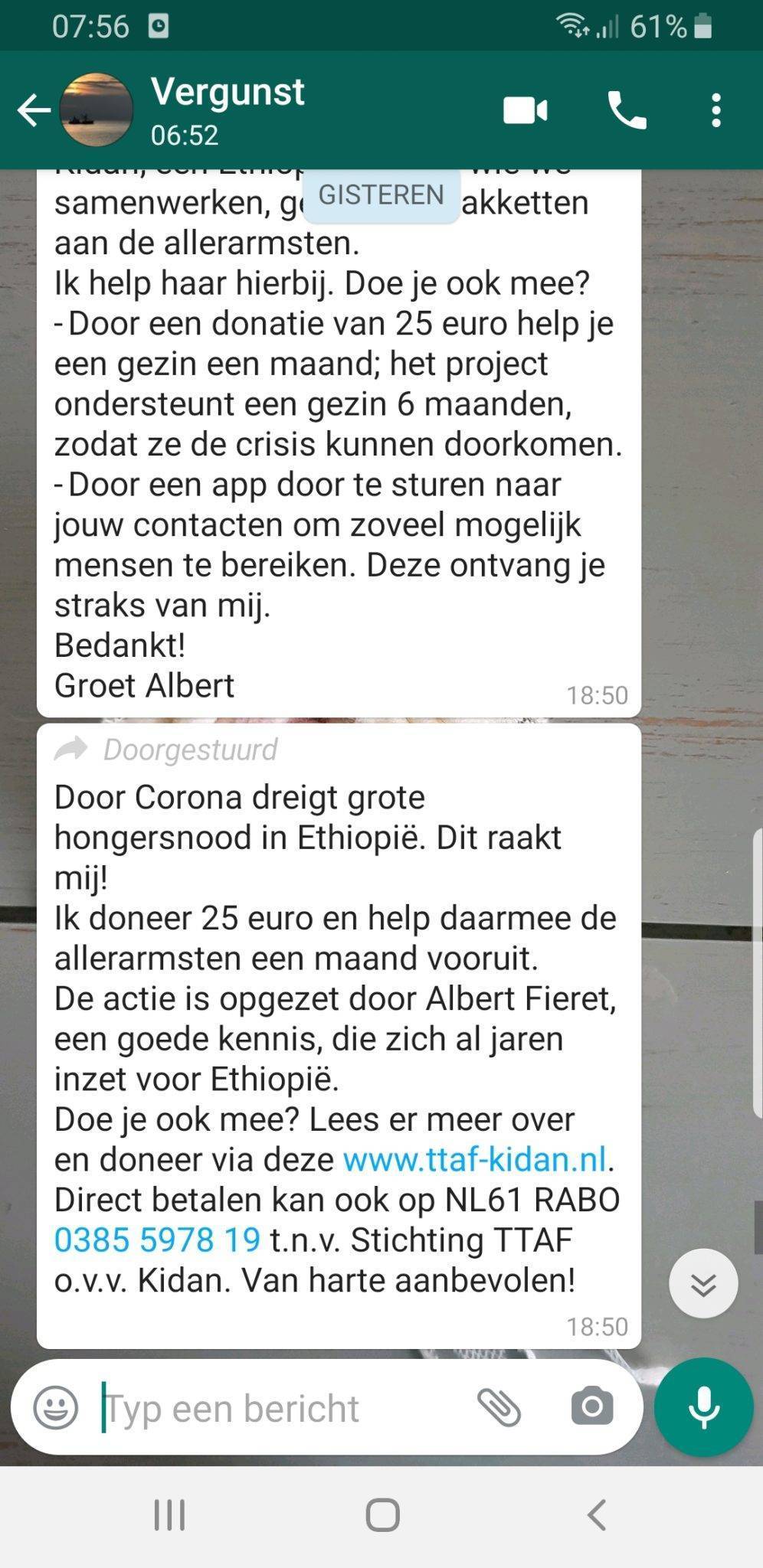Jump to the latest messages

[x=703, y=1283]
